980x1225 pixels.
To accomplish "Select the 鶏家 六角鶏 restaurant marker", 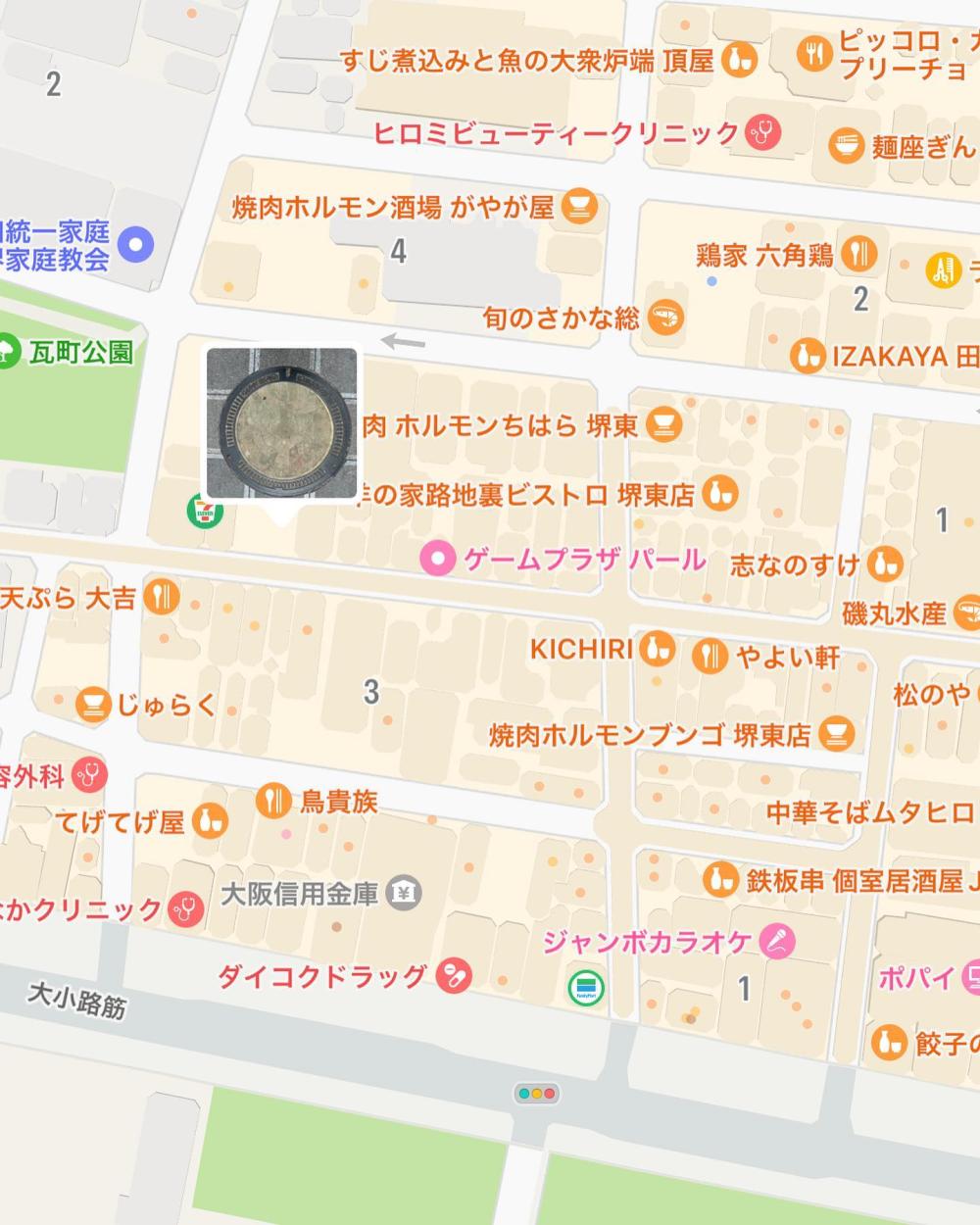I will (859, 254).
